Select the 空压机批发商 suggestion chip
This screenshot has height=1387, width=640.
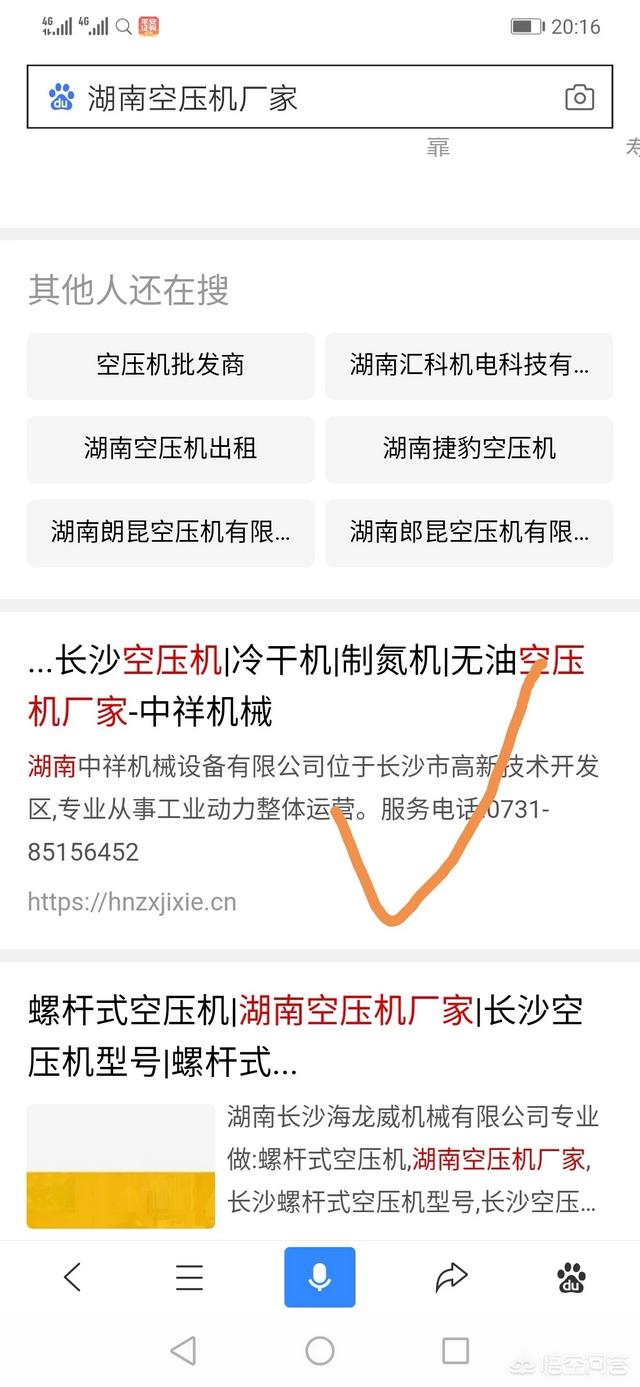(170, 366)
